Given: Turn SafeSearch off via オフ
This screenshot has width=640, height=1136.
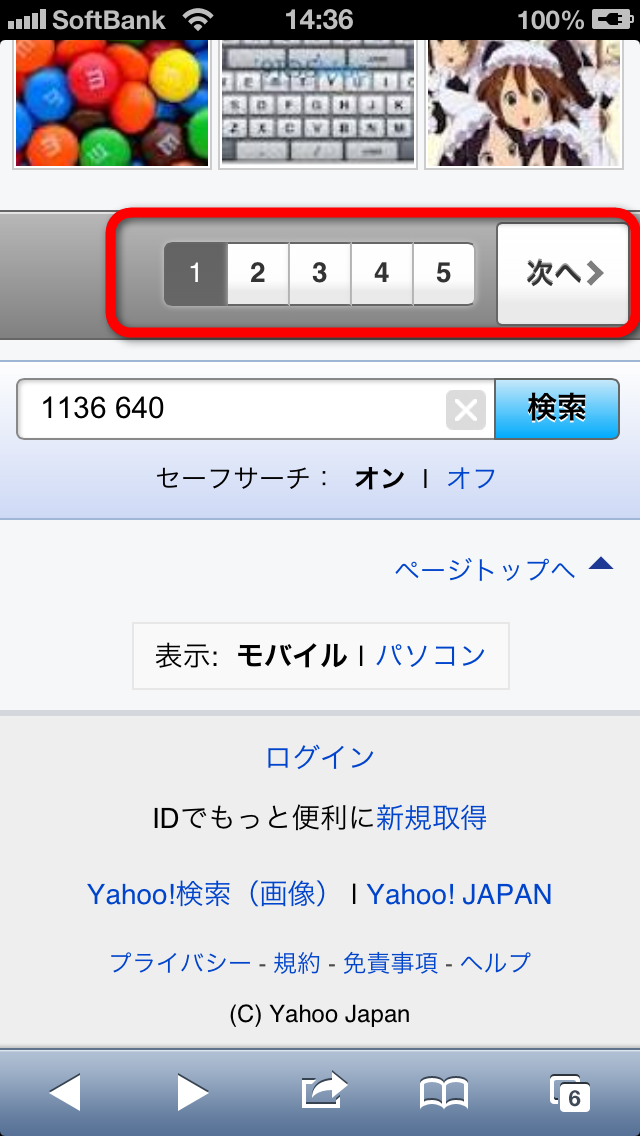Looking at the screenshot, I should pyautogui.click(x=471, y=478).
